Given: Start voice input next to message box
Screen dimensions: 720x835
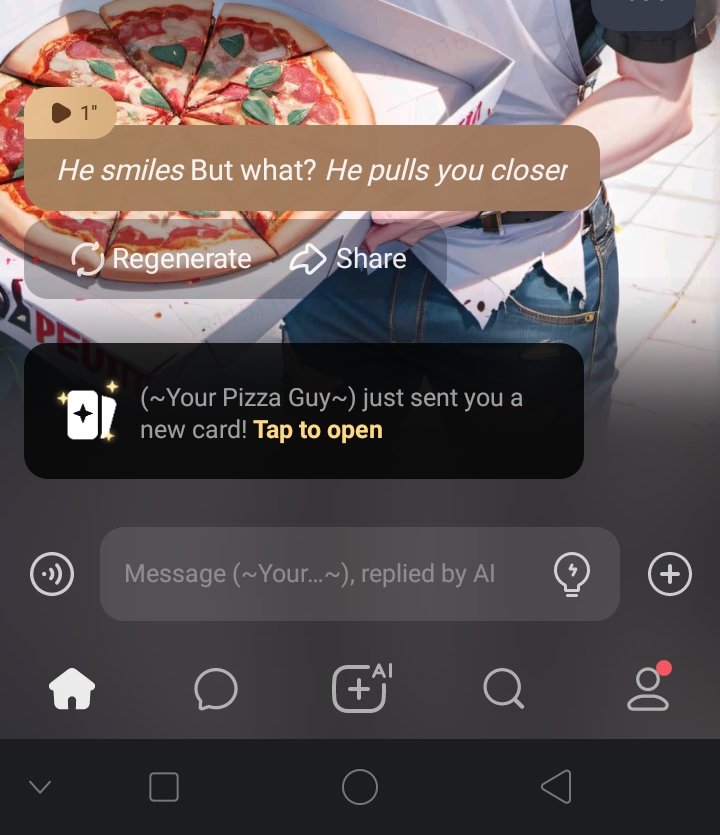Looking at the screenshot, I should click(x=52, y=575).
